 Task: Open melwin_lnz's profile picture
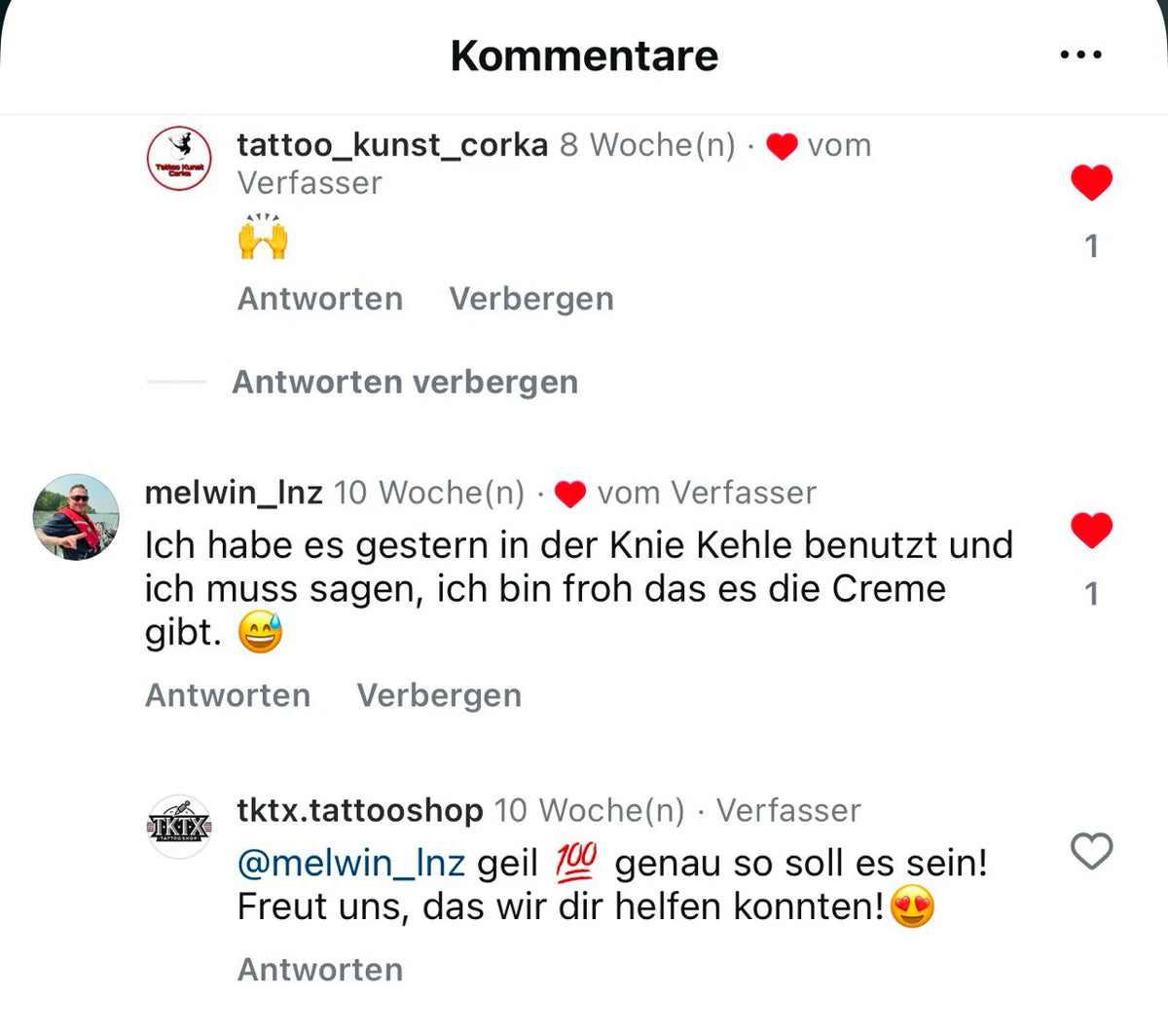pyautogui.click(x=76, y=517)
